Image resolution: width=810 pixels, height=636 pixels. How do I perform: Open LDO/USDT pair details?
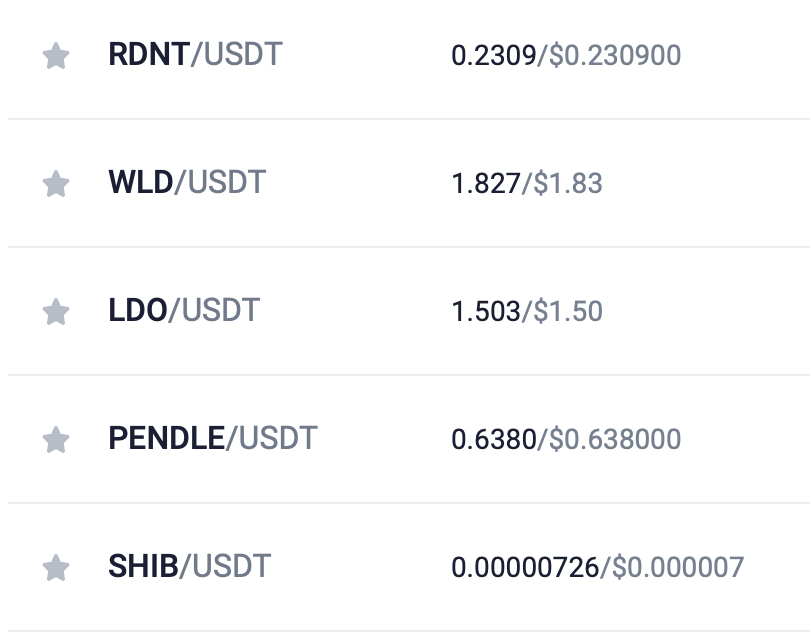[184, 310]
